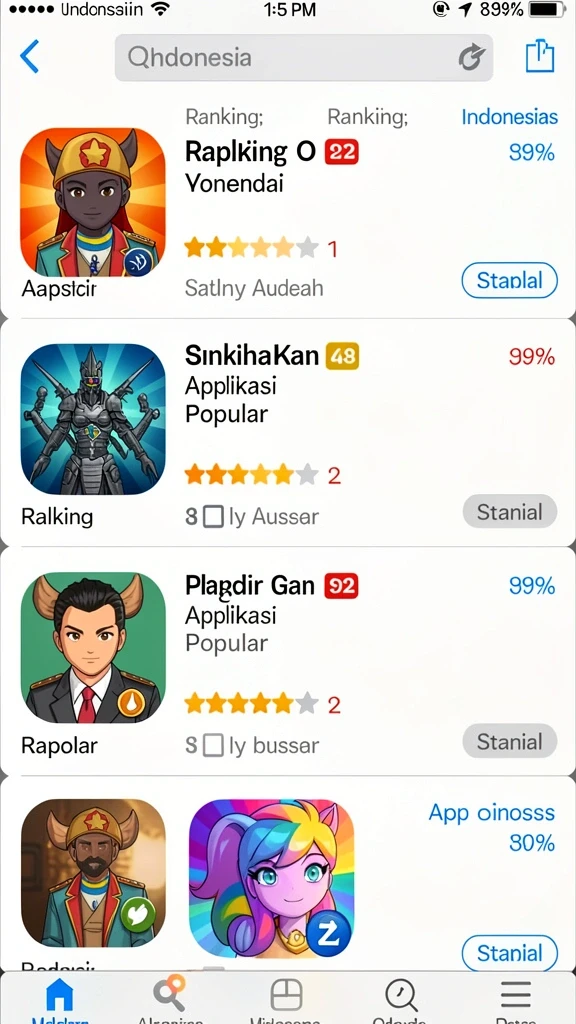Open the SınkihaKan armored robot app icon
The width and height of the screenshot is (576, 1024).
tap(93, 419)
